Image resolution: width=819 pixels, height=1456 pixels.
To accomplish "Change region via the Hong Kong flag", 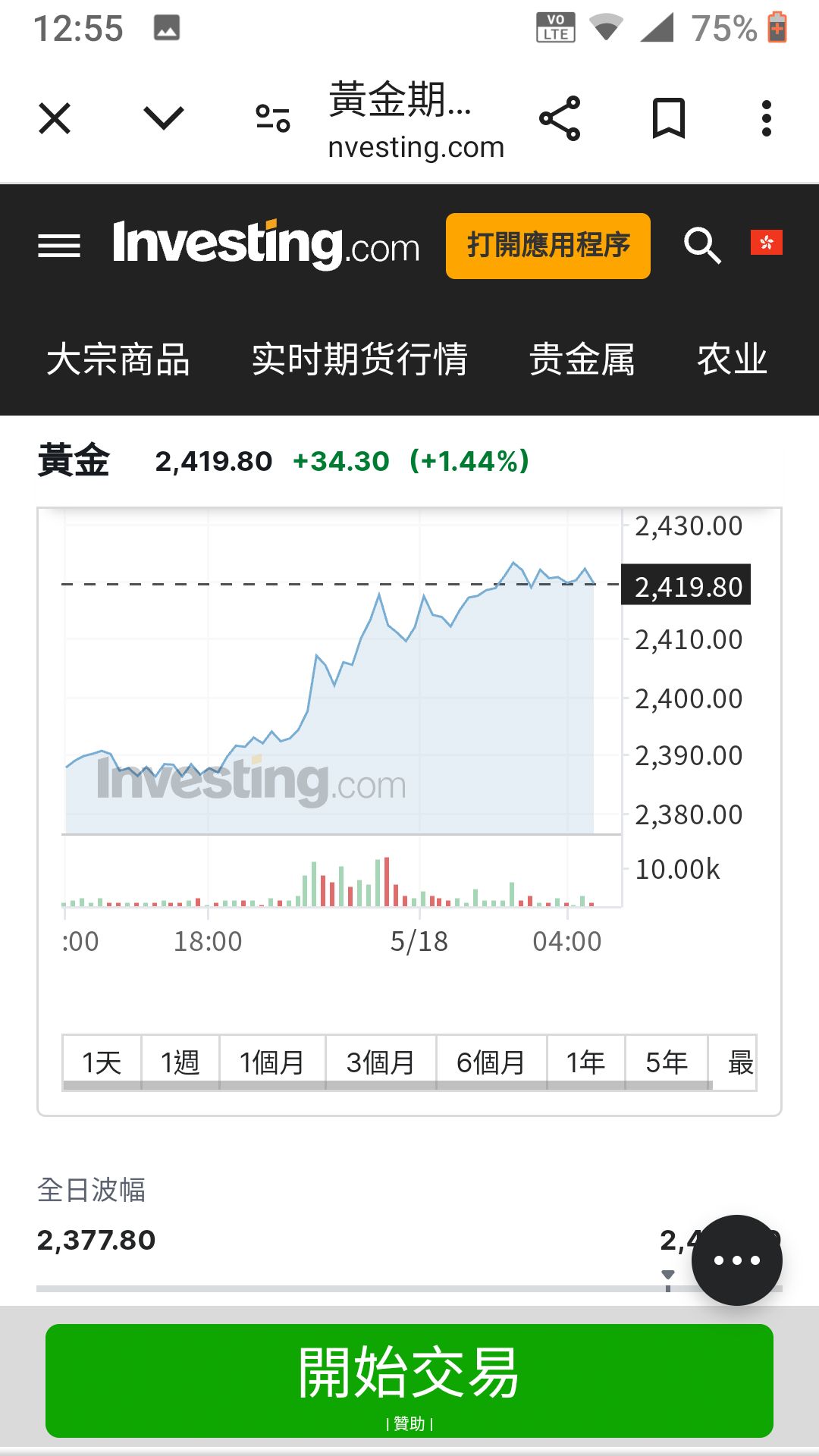I will pyautogui.click(x=766, y=243).
